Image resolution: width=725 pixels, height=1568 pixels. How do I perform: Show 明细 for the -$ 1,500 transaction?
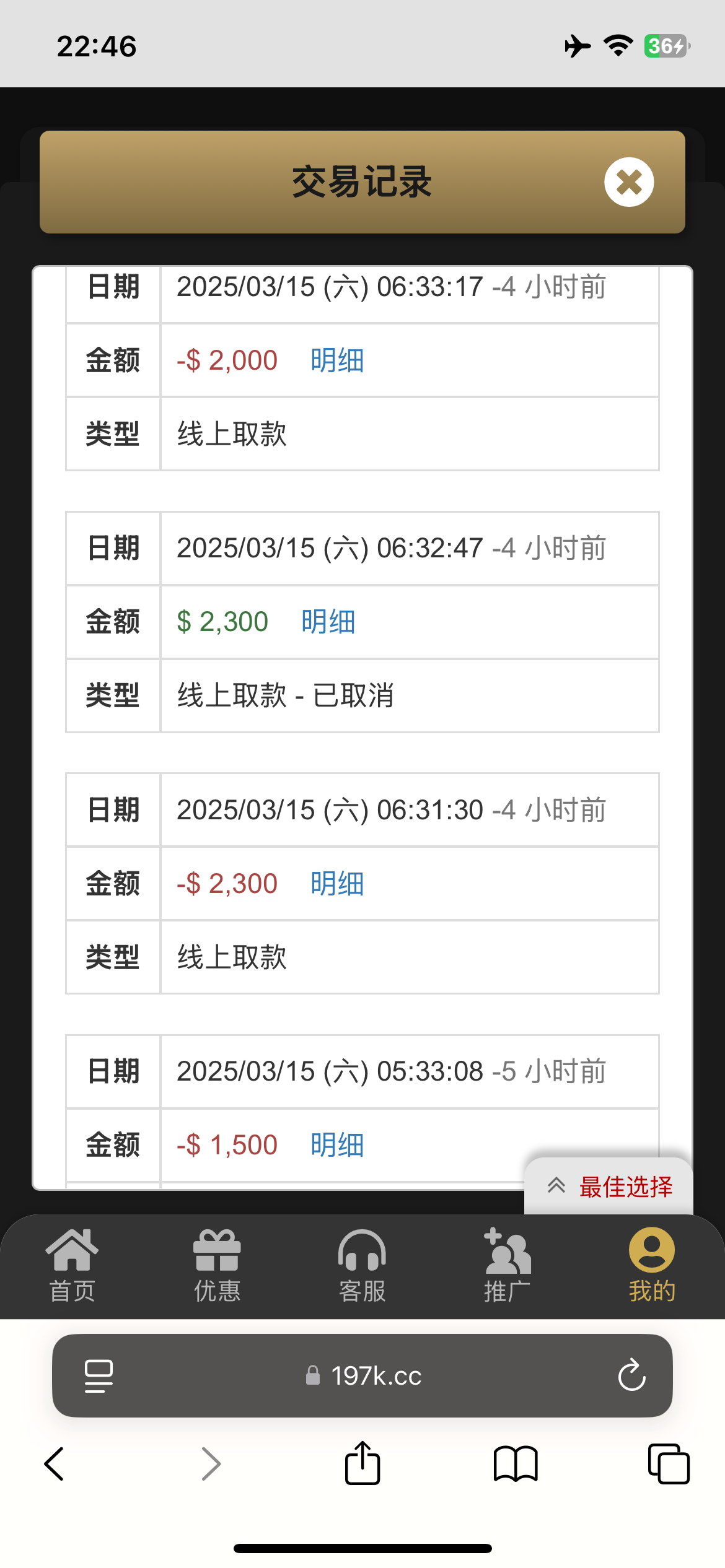coord(337,1145)
